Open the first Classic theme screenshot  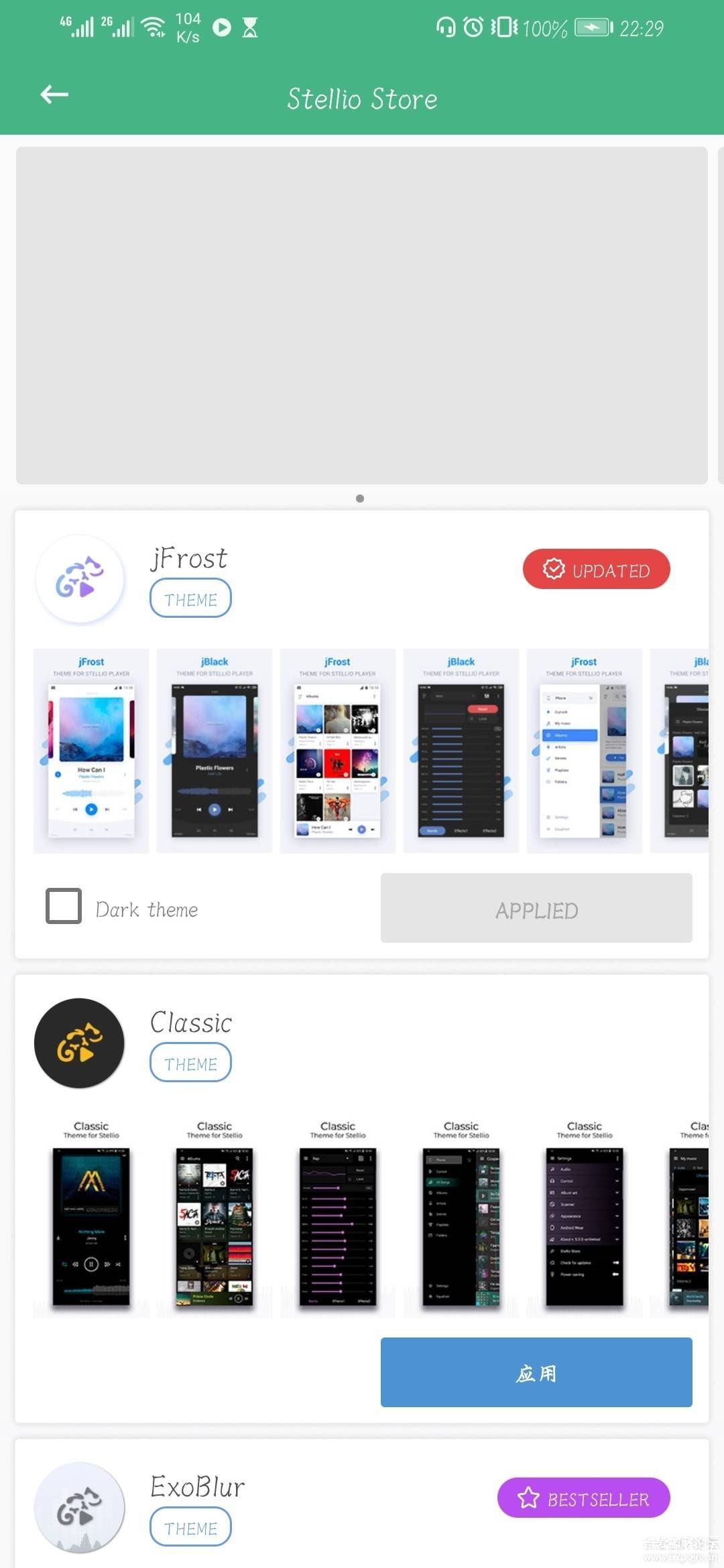[91, 1215]
